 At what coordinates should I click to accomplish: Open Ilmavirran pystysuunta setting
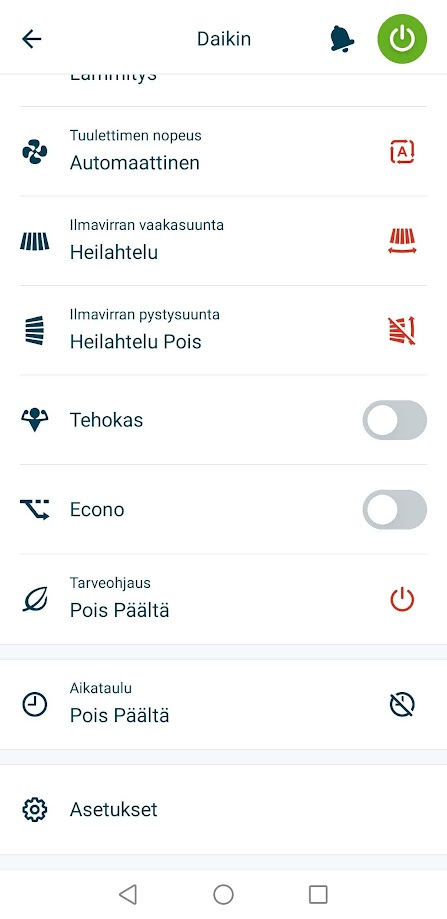(223, 331)
